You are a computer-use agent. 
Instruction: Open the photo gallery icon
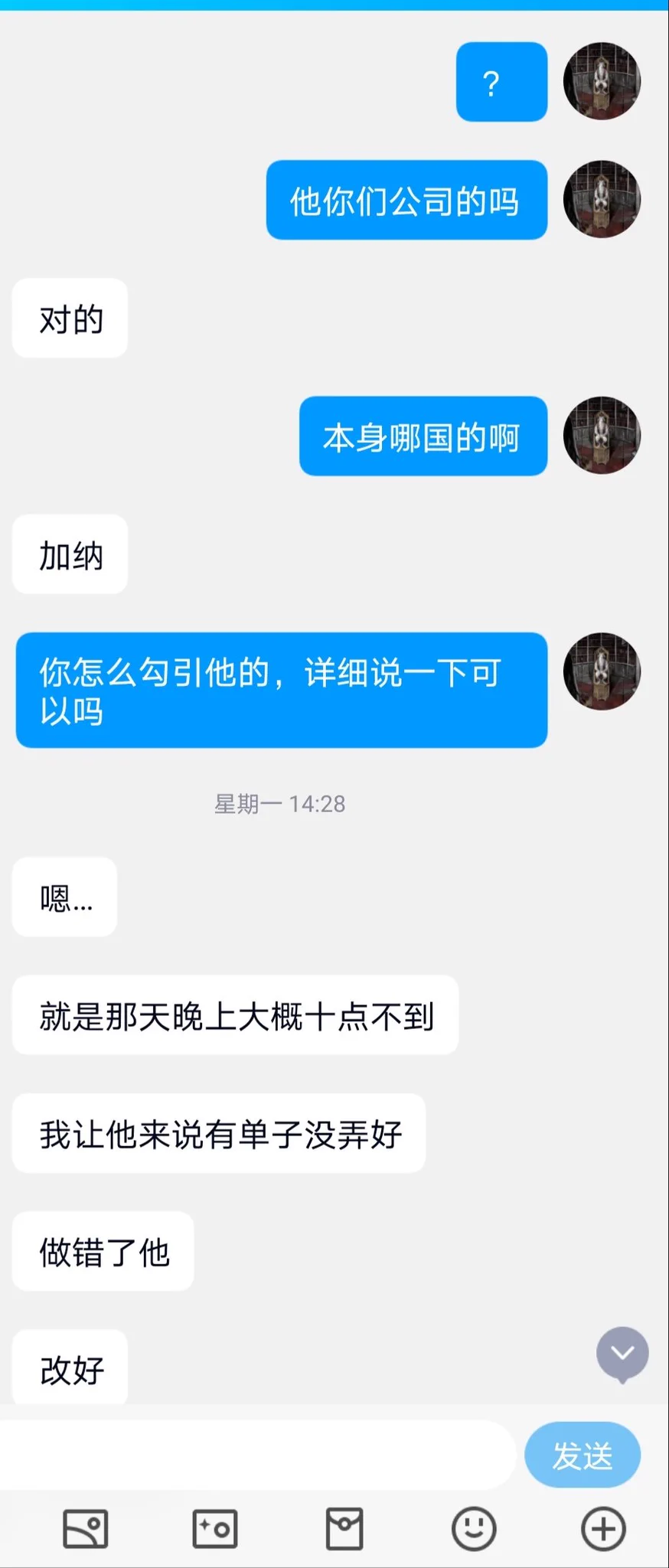point(85,1529)
